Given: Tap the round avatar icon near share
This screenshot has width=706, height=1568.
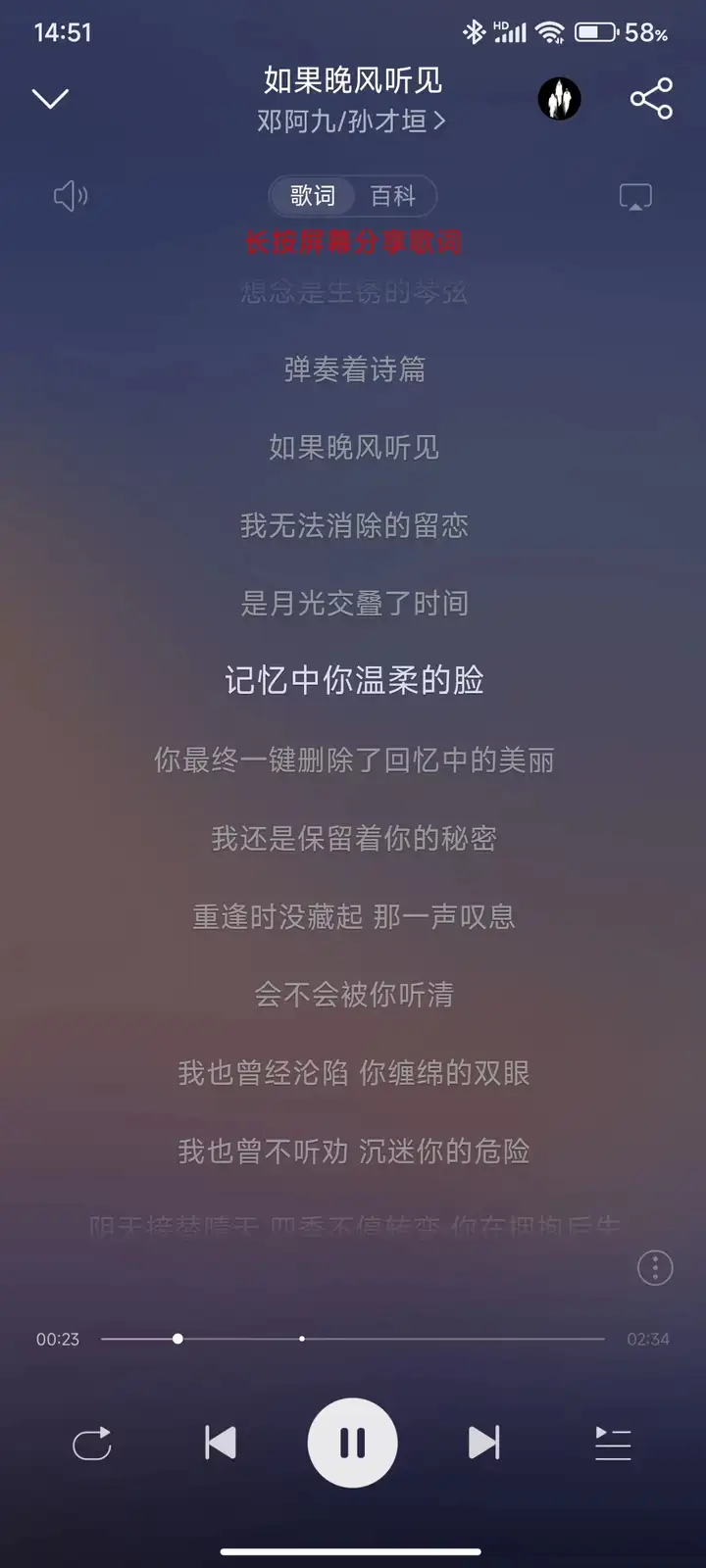Looking at the screenshot, I should point(559,98).
